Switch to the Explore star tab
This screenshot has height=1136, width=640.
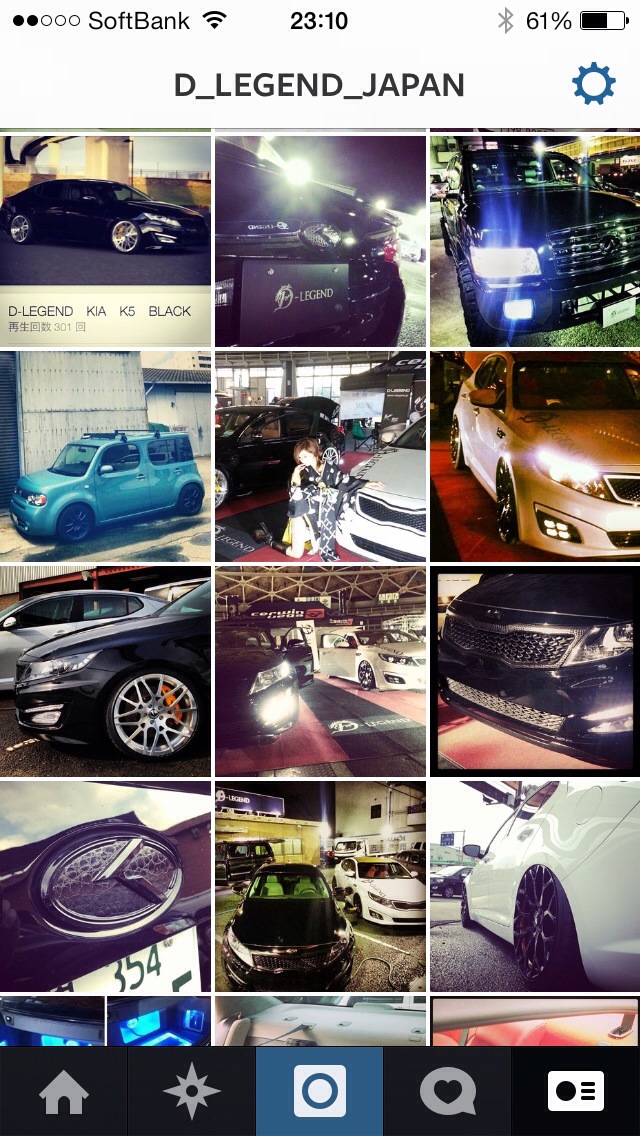click(x=191, y=1091)
